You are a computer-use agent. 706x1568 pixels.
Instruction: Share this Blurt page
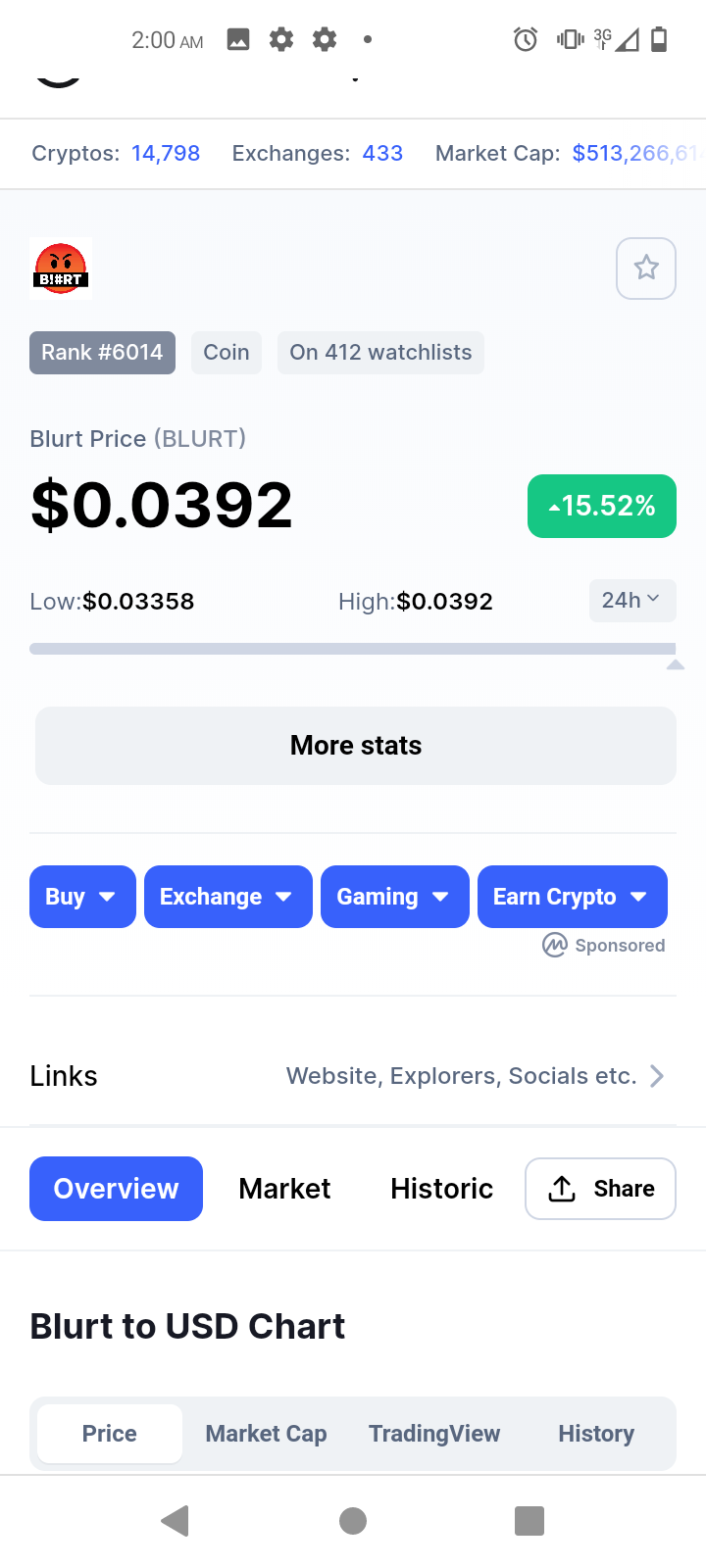[600, 1189]
